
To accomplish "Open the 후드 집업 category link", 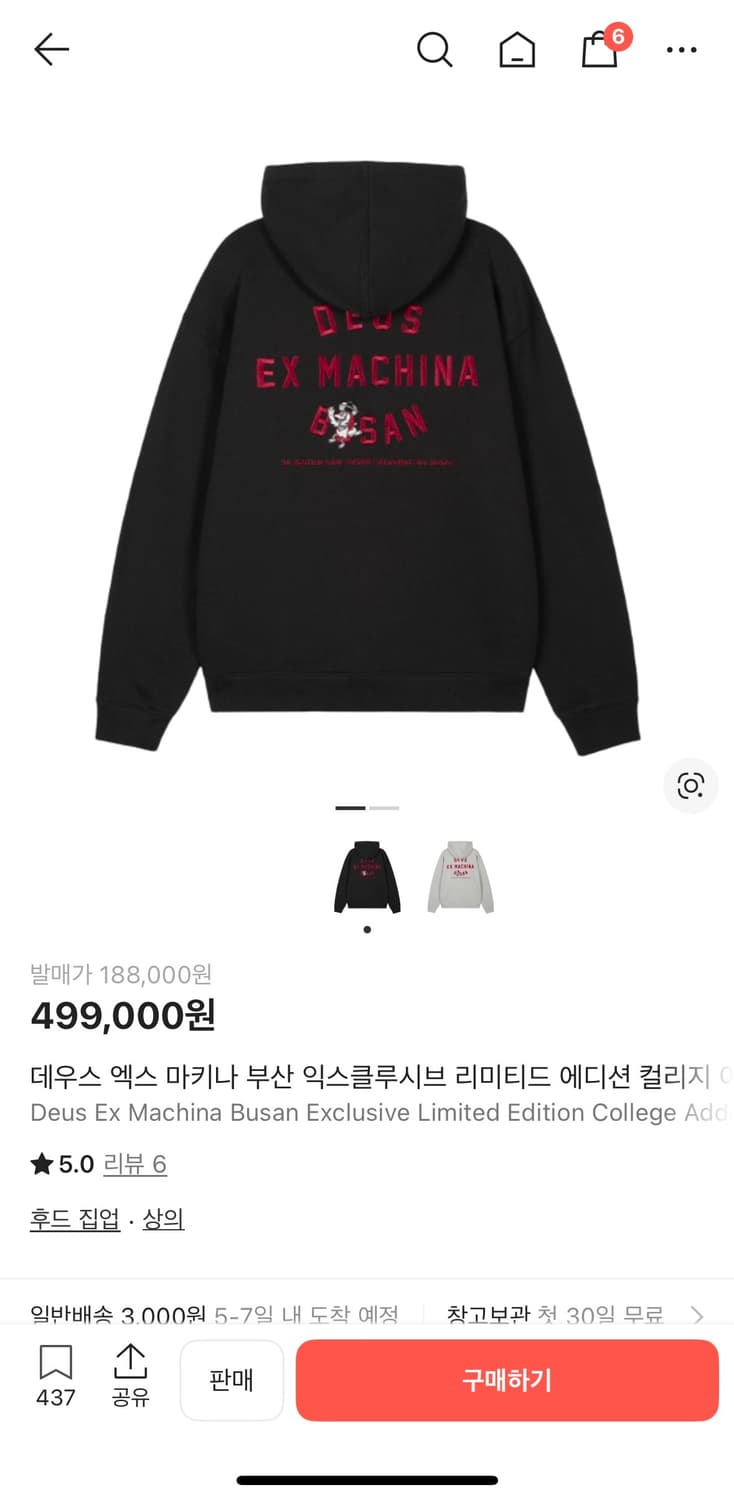I will click(74, 1219).
